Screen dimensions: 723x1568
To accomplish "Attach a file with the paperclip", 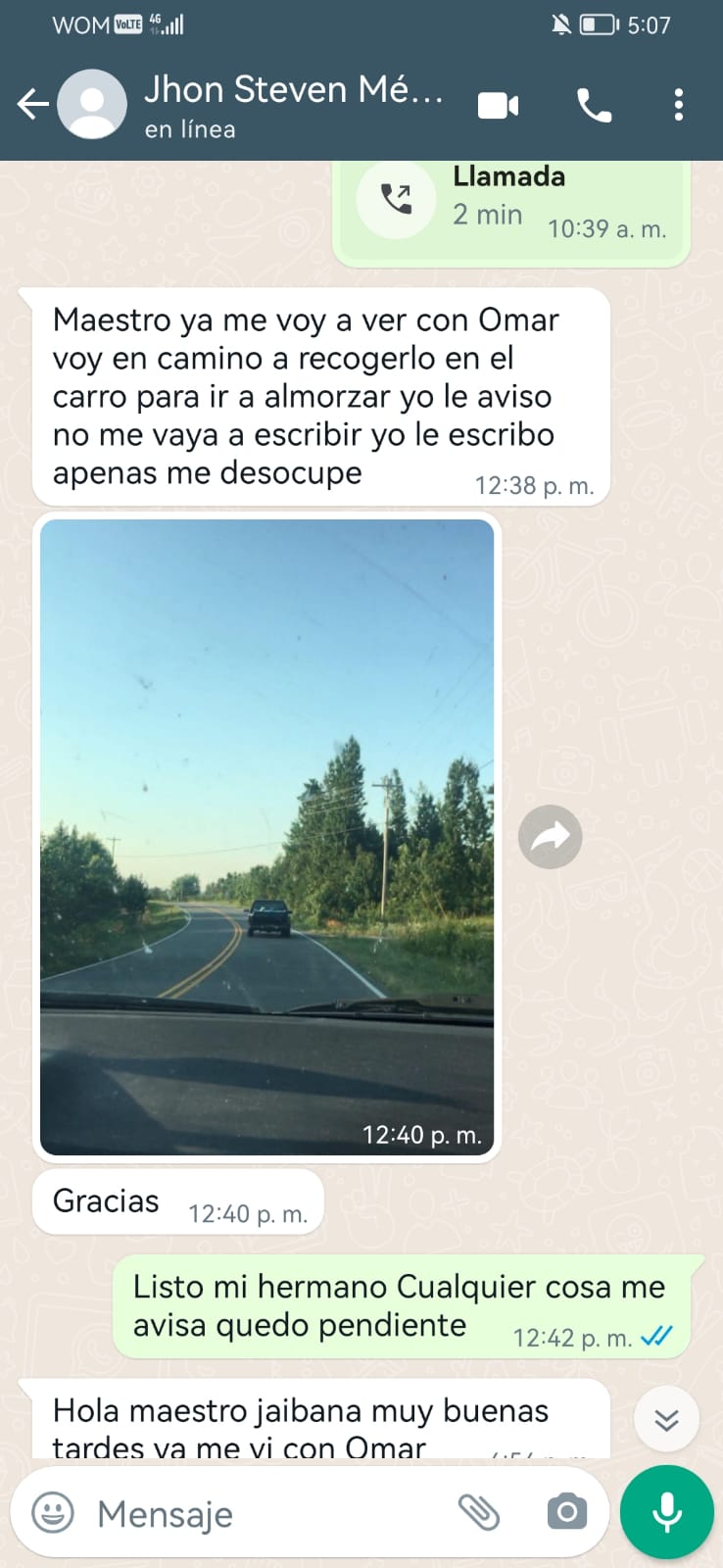I will coord(479,1512).
